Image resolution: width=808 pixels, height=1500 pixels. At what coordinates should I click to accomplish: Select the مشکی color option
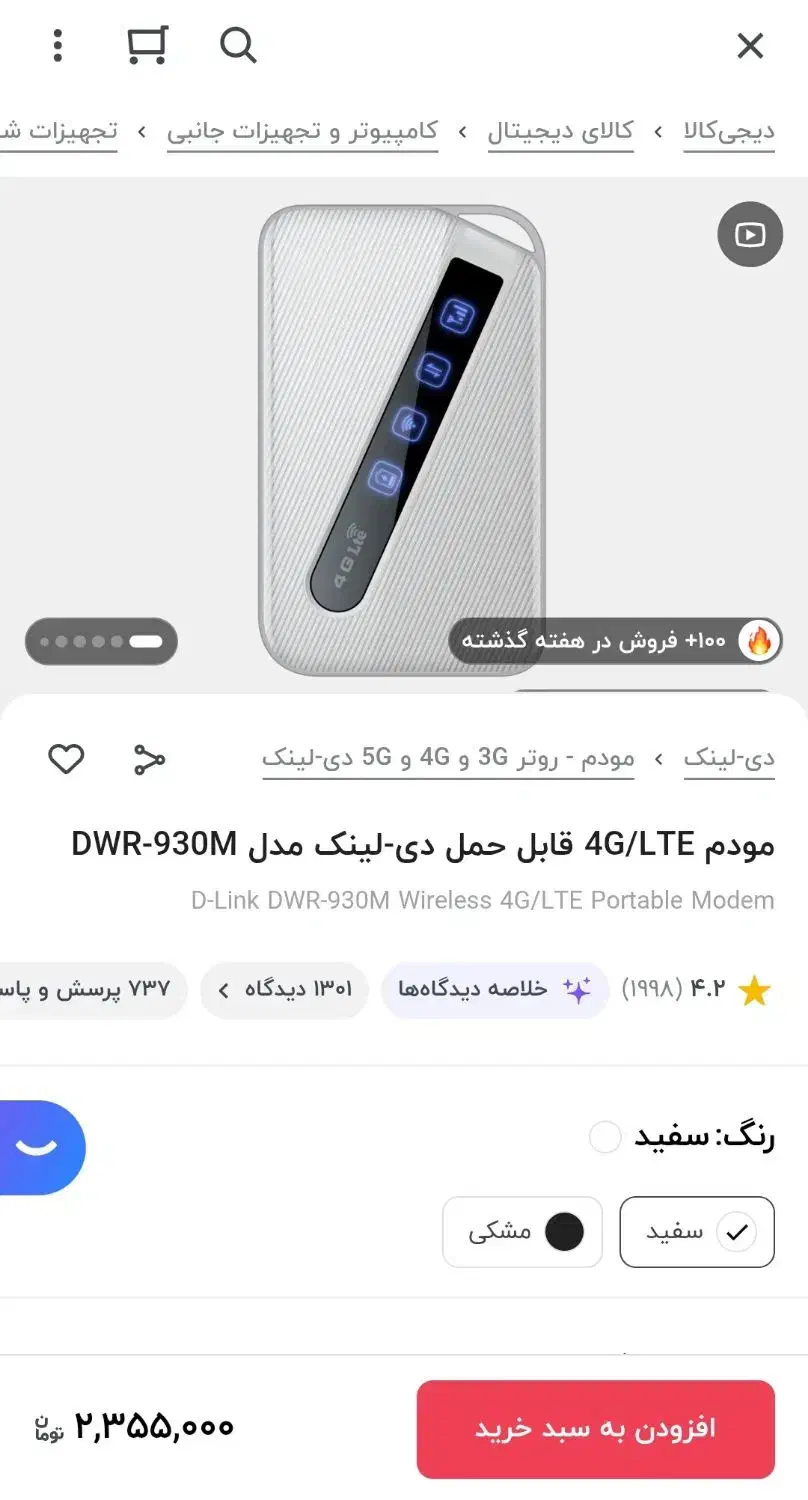tap(523, 1232)
